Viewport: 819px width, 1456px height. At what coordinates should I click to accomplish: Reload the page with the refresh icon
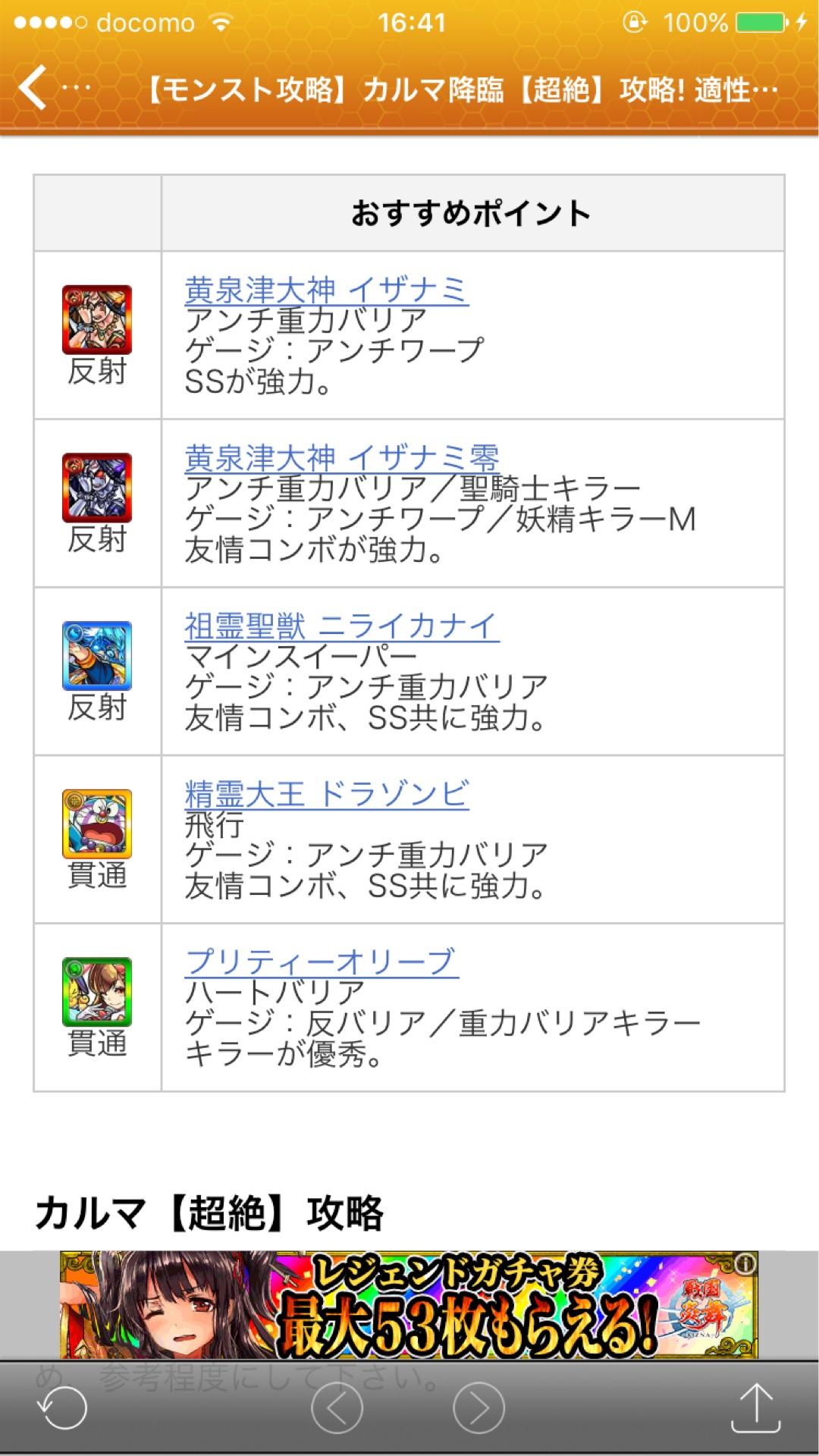(62, 1408)
